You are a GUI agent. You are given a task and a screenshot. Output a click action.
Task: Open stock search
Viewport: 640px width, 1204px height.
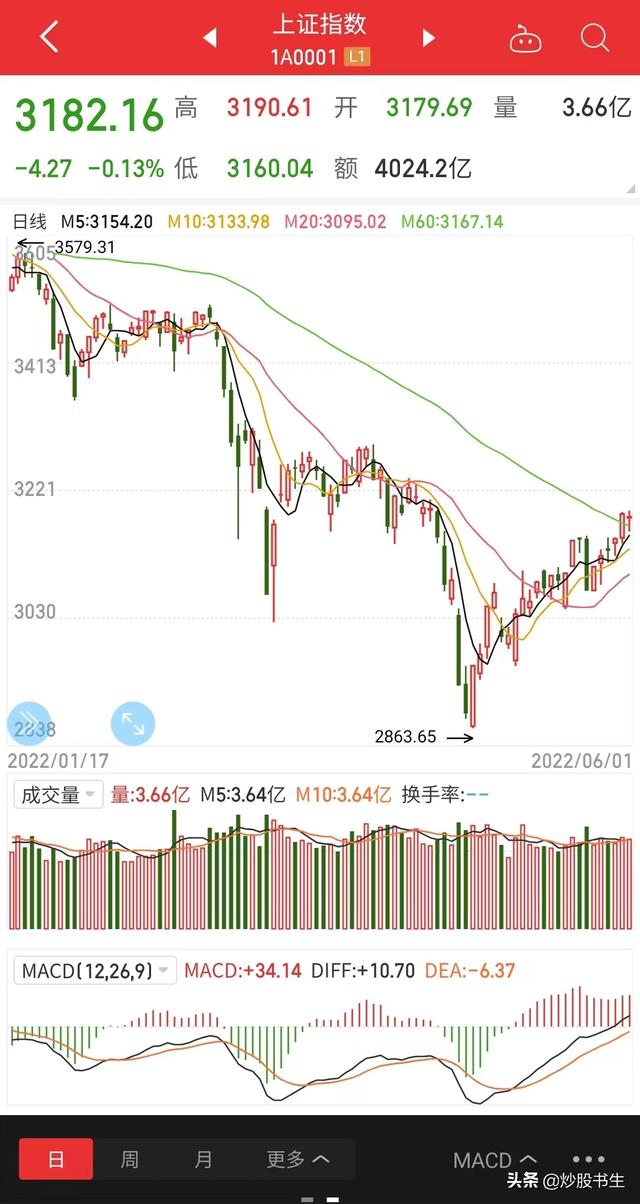coord(595,38)
